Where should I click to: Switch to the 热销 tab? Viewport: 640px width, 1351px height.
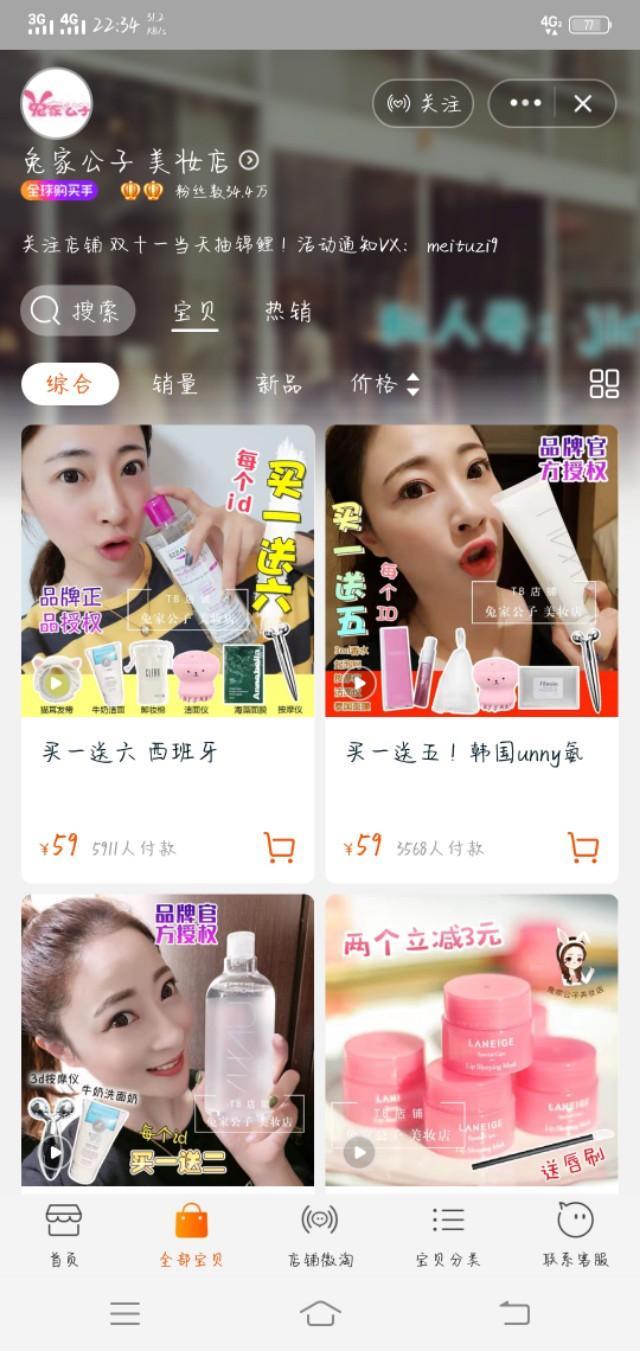click(288, 311)
